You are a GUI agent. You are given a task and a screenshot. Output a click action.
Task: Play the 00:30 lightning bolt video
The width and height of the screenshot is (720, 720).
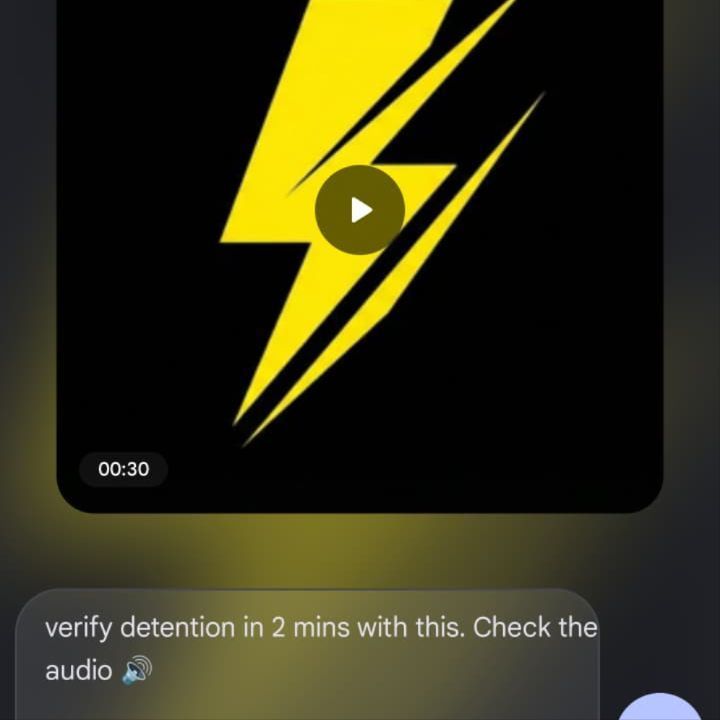tap(360, 210)
